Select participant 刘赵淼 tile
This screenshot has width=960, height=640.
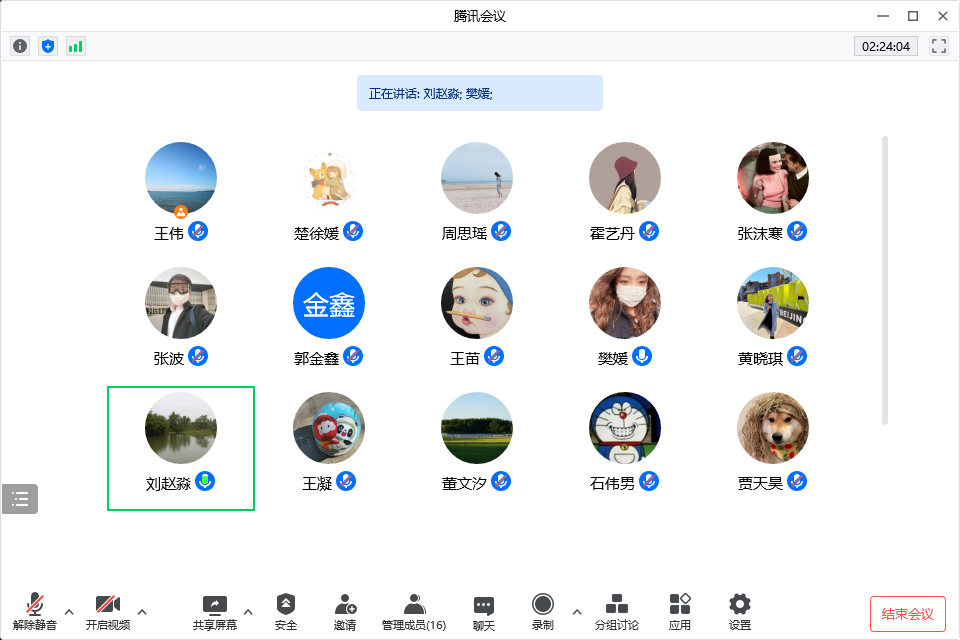pyautogui.click(x=181, y=448)
